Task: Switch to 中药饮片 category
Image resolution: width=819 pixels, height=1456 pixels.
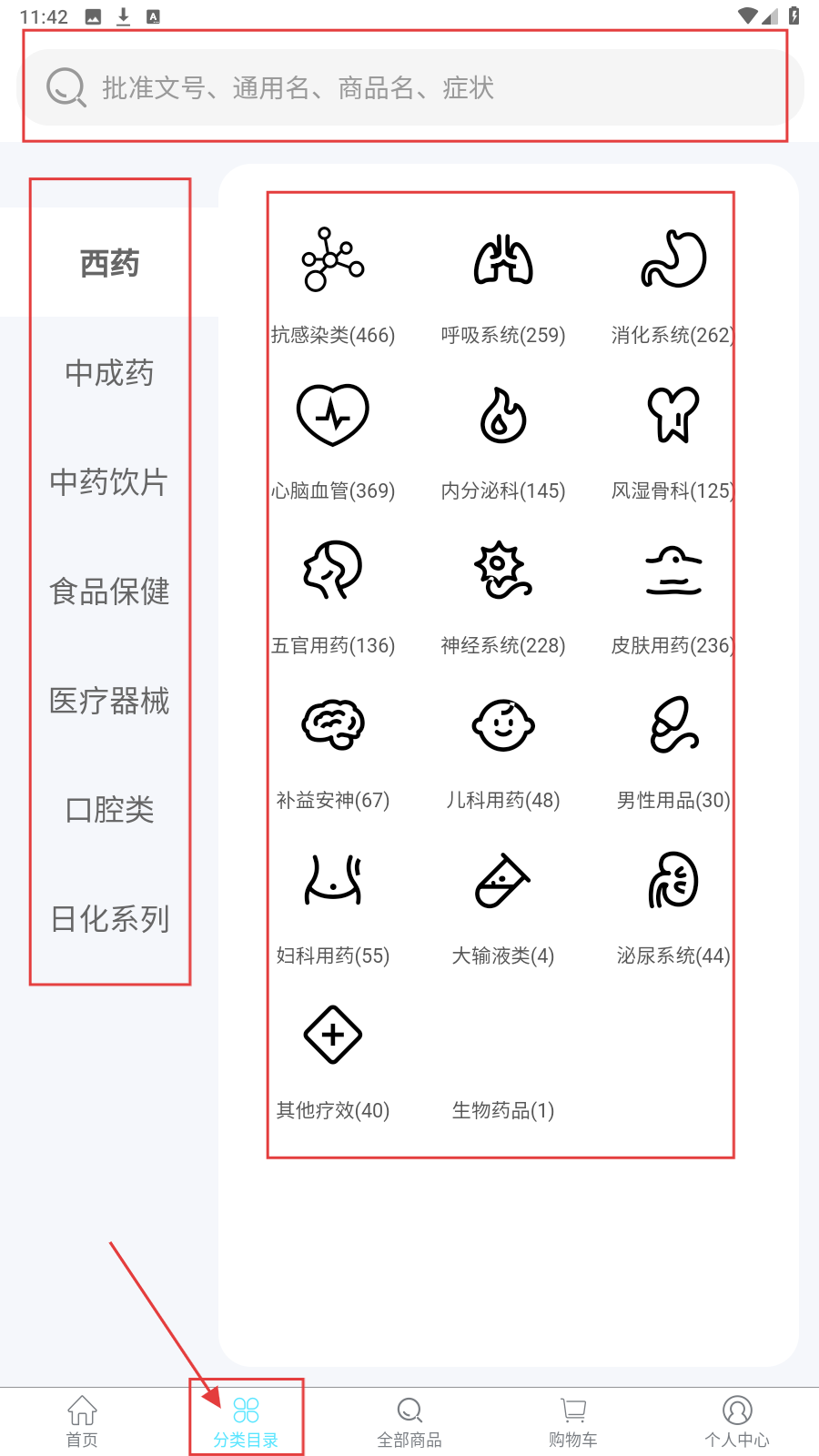Action: tap(109, 482)
